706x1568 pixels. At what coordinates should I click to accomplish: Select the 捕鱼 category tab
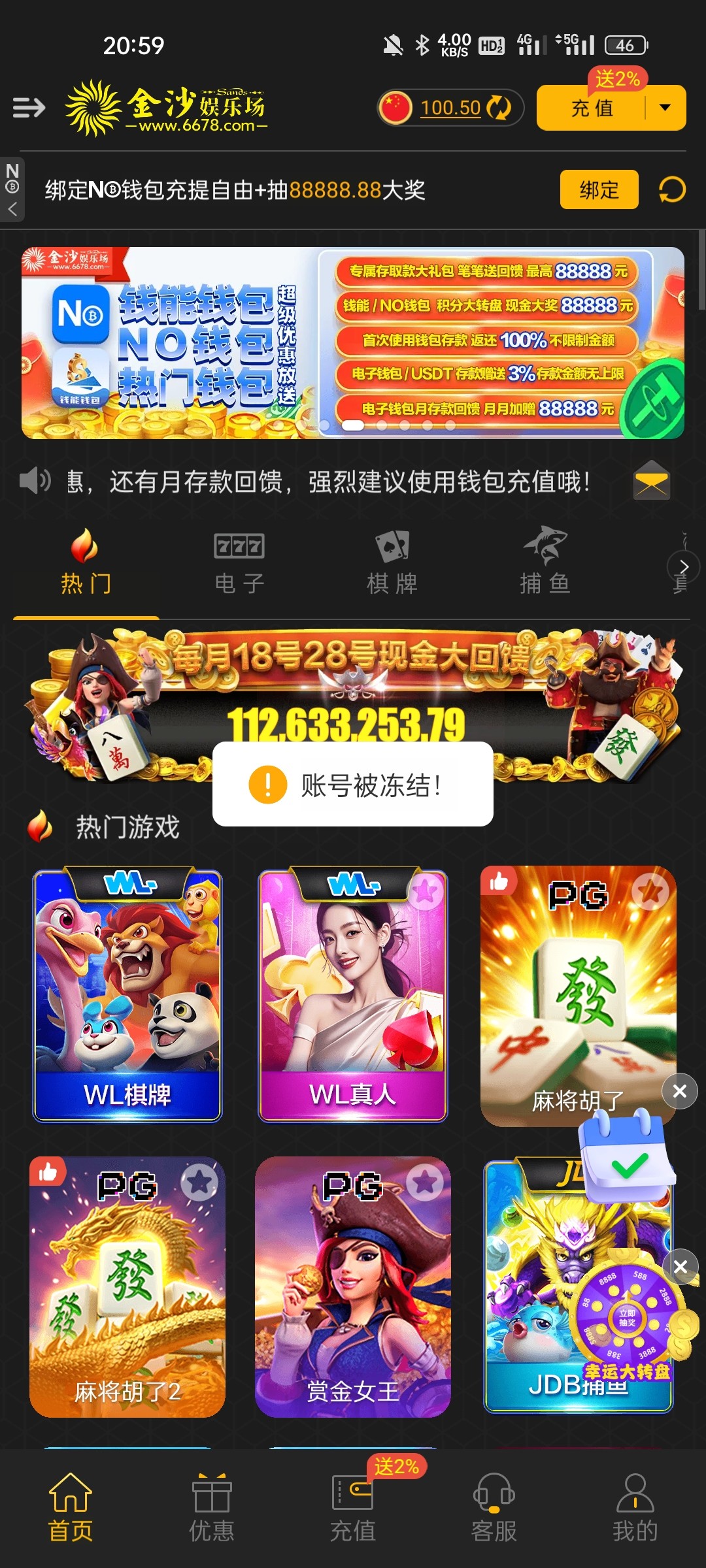pos(545,563)
